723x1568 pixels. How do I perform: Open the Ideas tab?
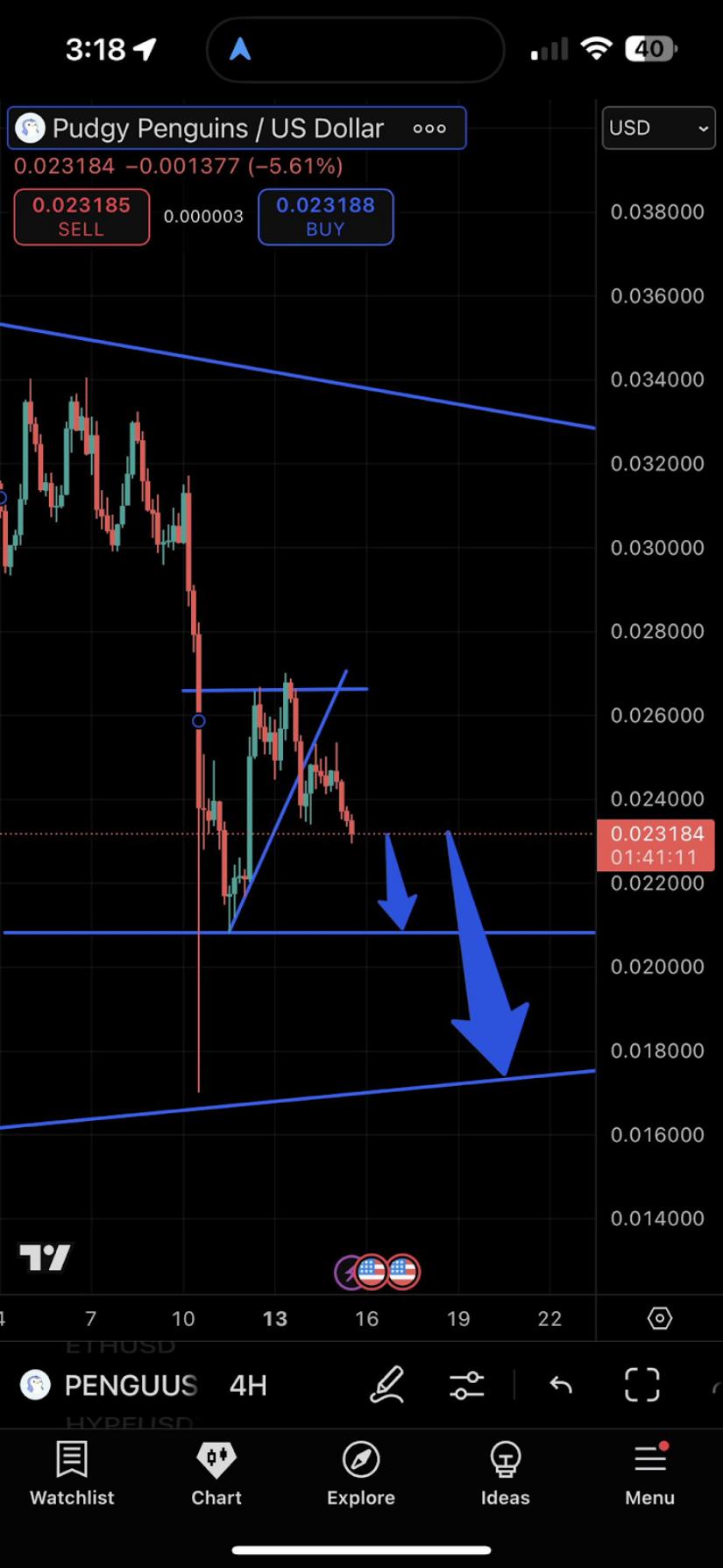[x=505, y=1474]
